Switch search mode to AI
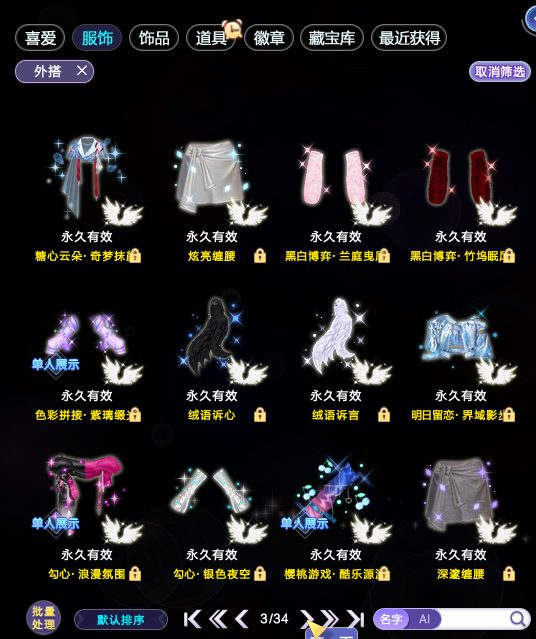Image resolution: width=536 pixels, height=639 pixels. pyautogui.click(x=425, y=619)
